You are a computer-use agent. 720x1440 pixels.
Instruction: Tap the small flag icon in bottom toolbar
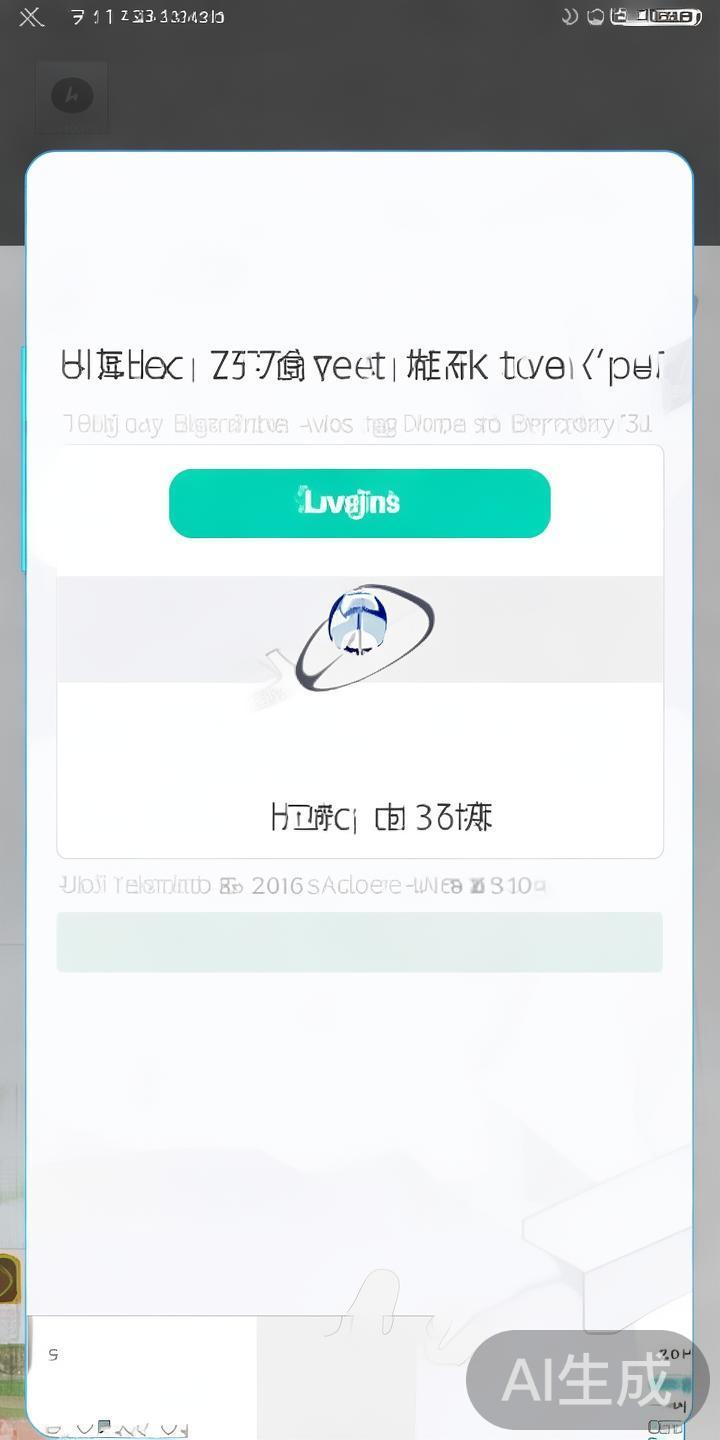pyautogui.click(x=105, y=1425)
